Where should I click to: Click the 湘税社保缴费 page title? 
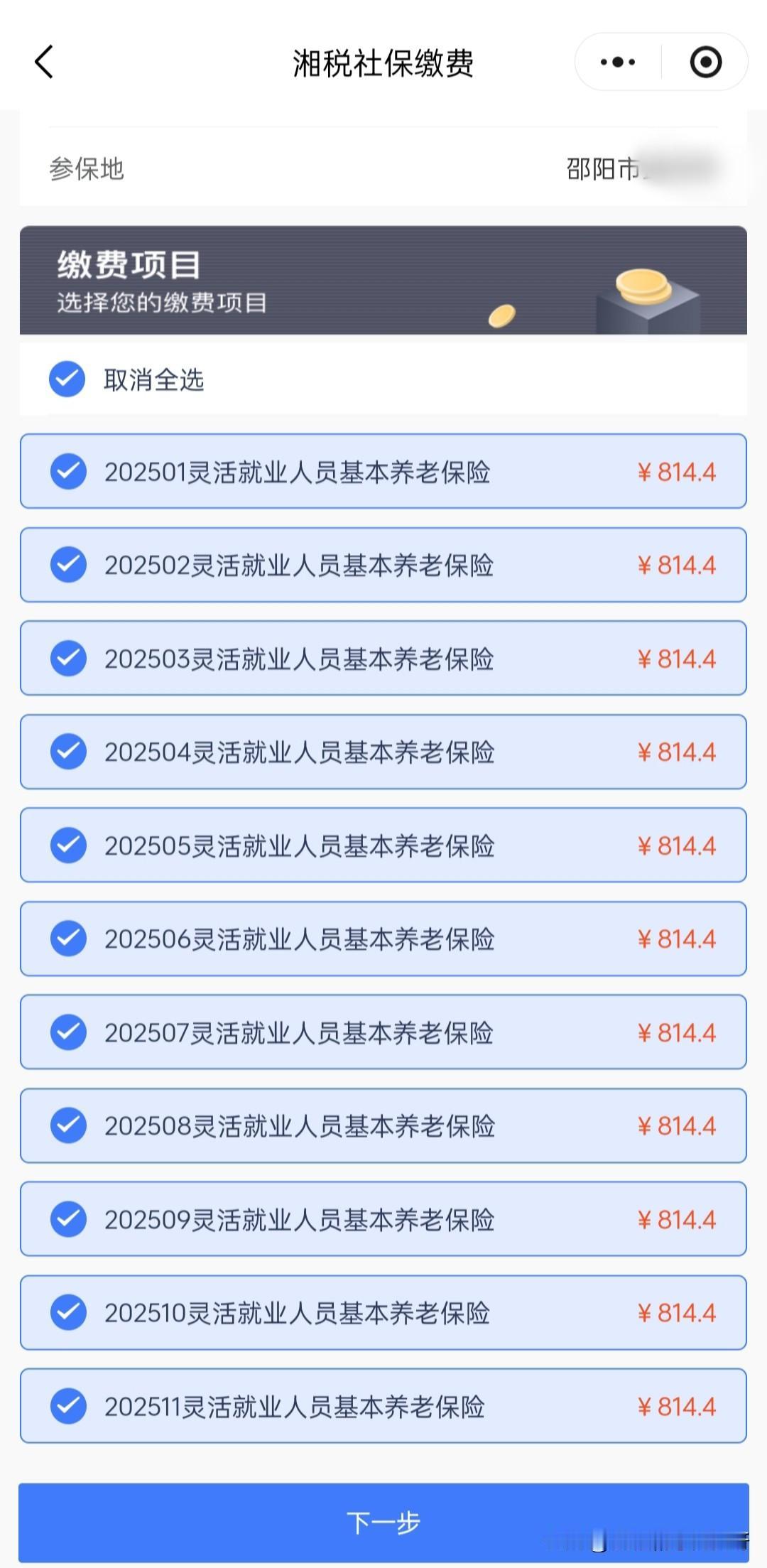[x=383, y=63]
